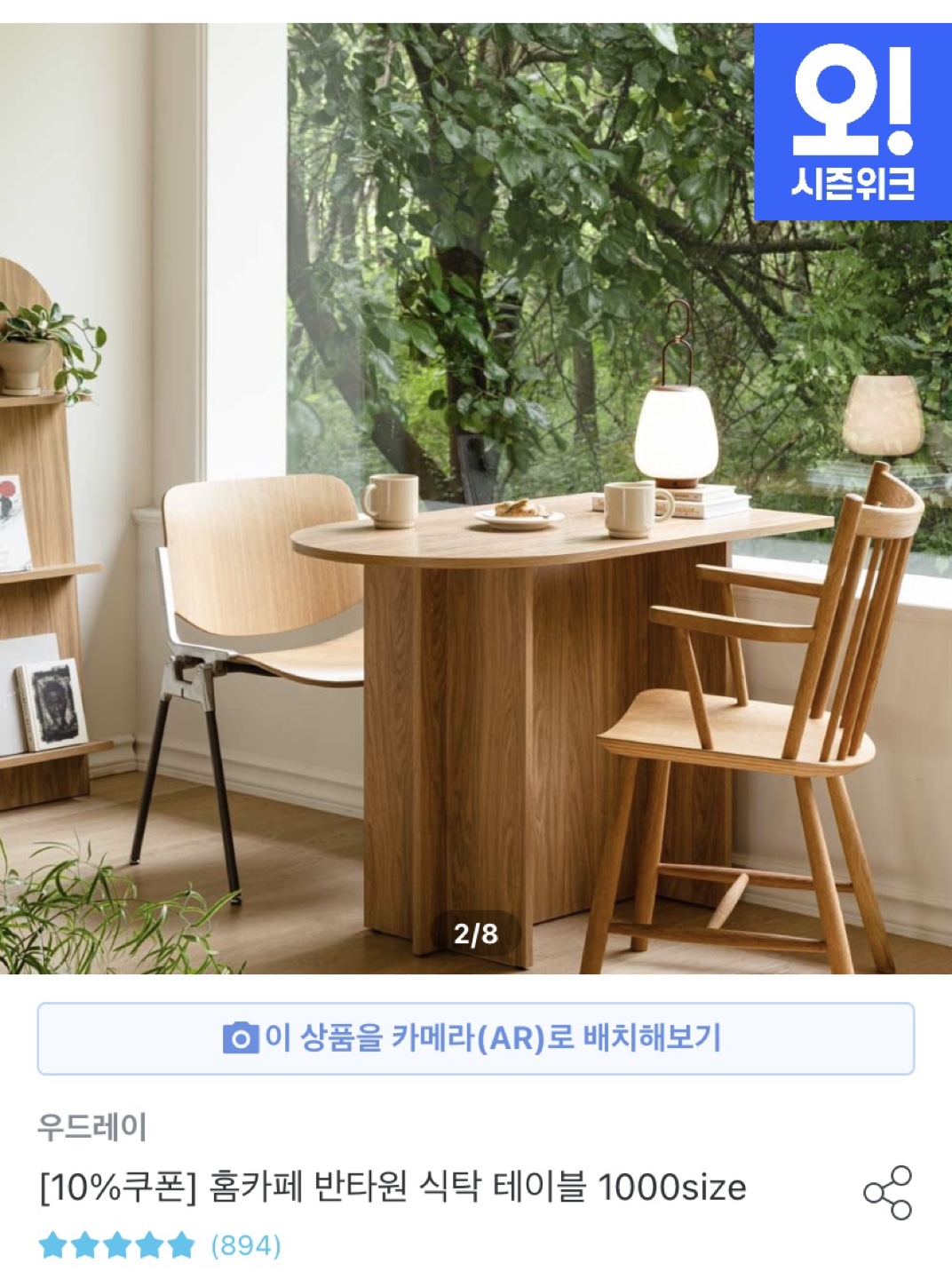Tap the AR camera placement button
The height and width of the screenshot is (1279, 952).
point(475,1038)
